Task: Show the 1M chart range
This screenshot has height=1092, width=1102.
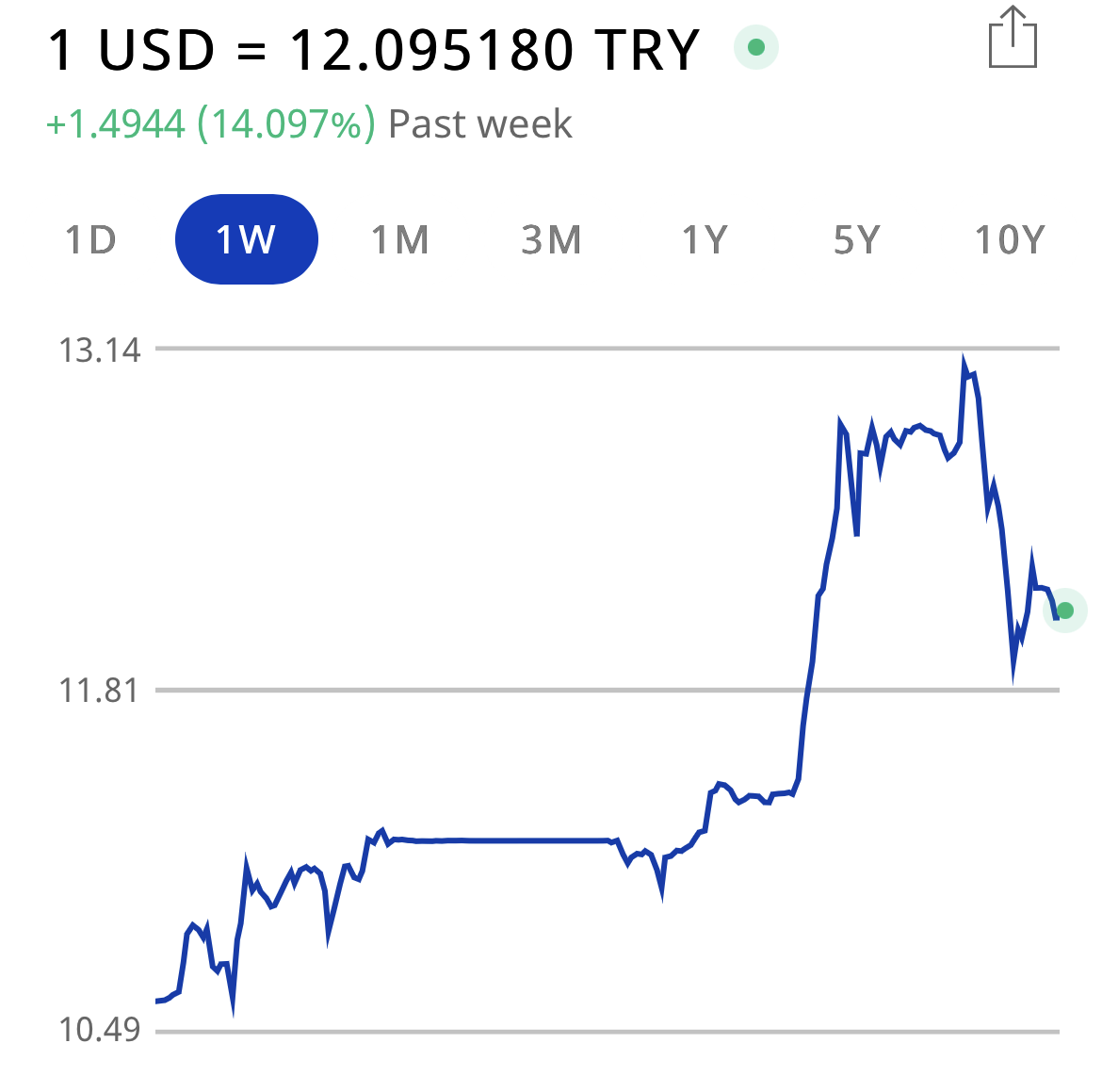Action: point(399,240)
